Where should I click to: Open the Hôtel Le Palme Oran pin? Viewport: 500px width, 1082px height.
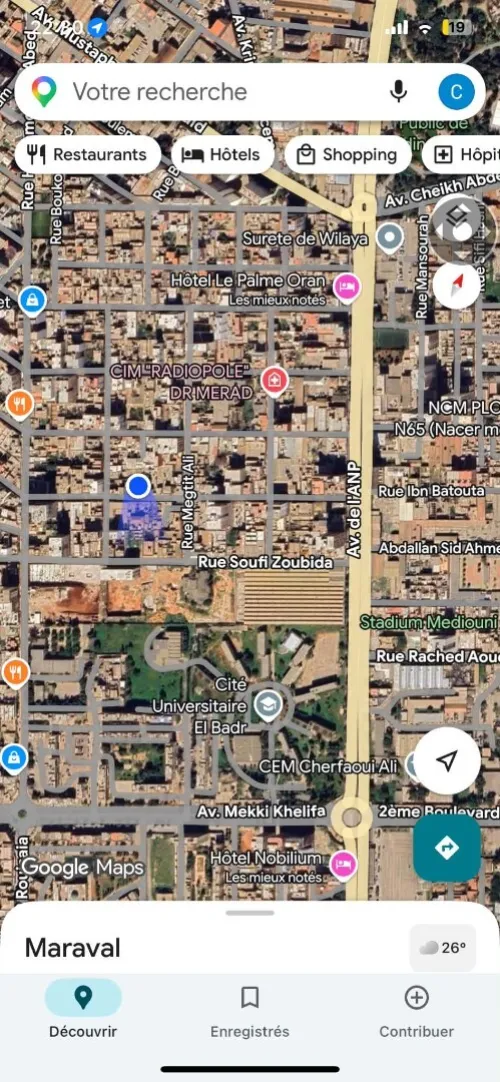click(347, 286)
